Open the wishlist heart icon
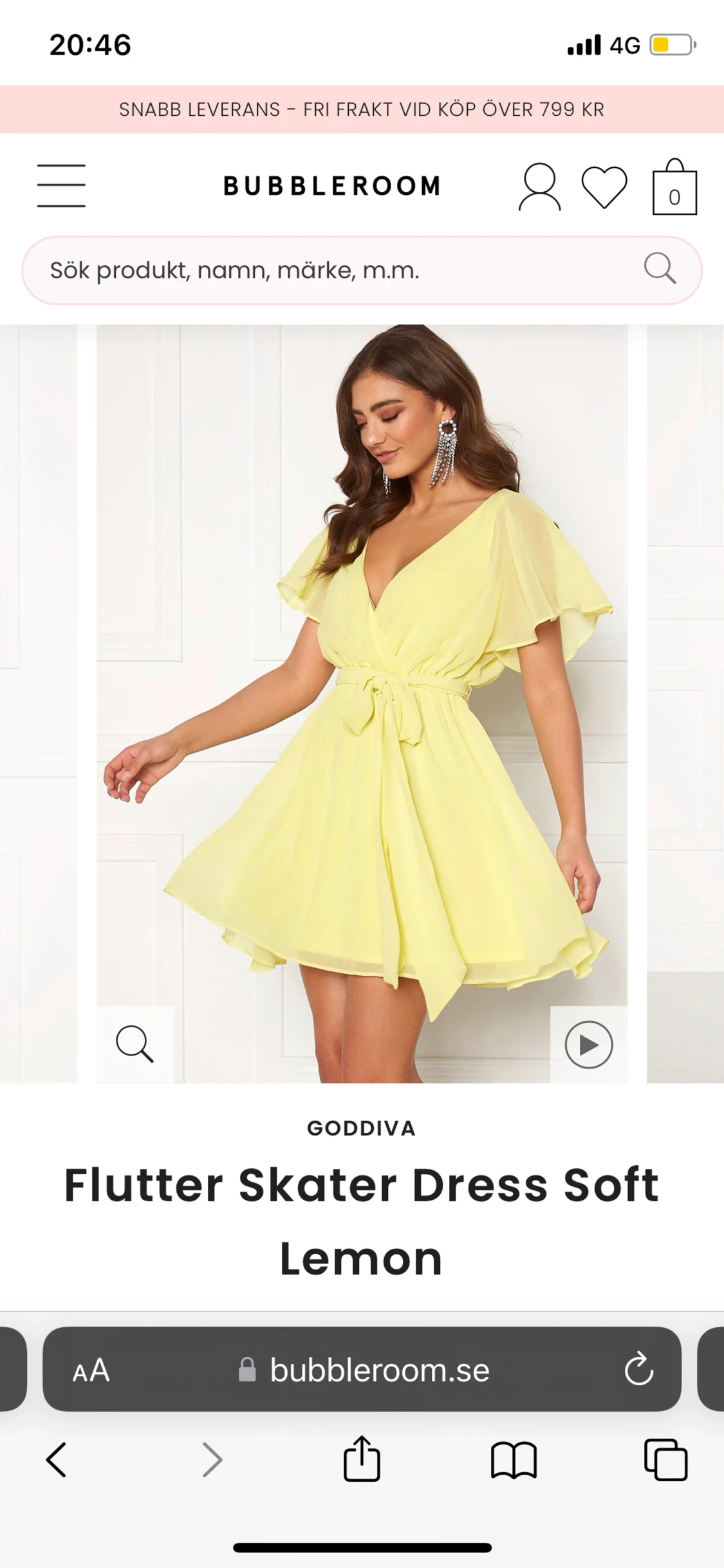 pos(604,187)
